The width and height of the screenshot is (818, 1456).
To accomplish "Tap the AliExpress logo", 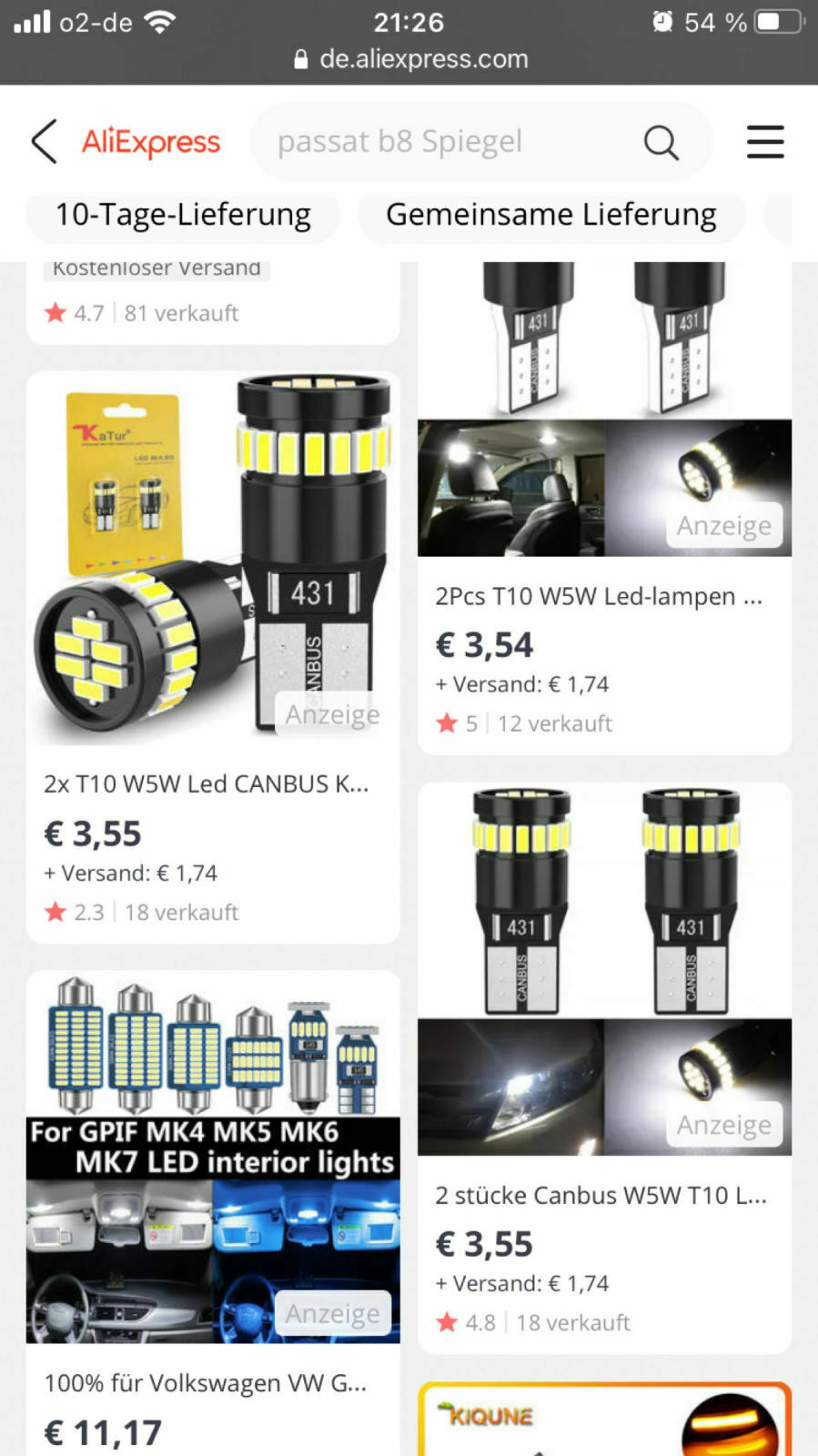I will coord(150,142).
